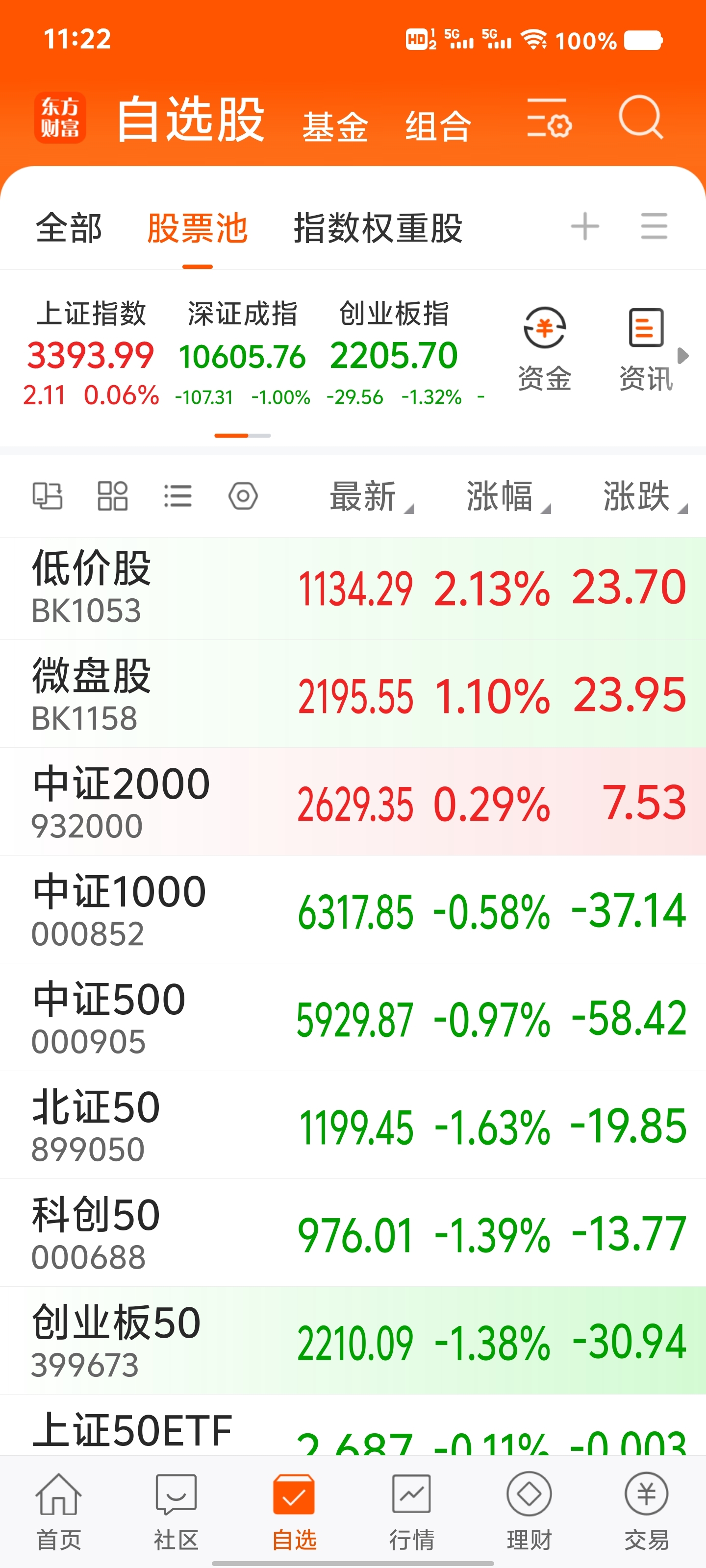This screenshot has width=706, height=1568.
Task: Open the 指数权重股 tab
Action: [x=378, y=227]
